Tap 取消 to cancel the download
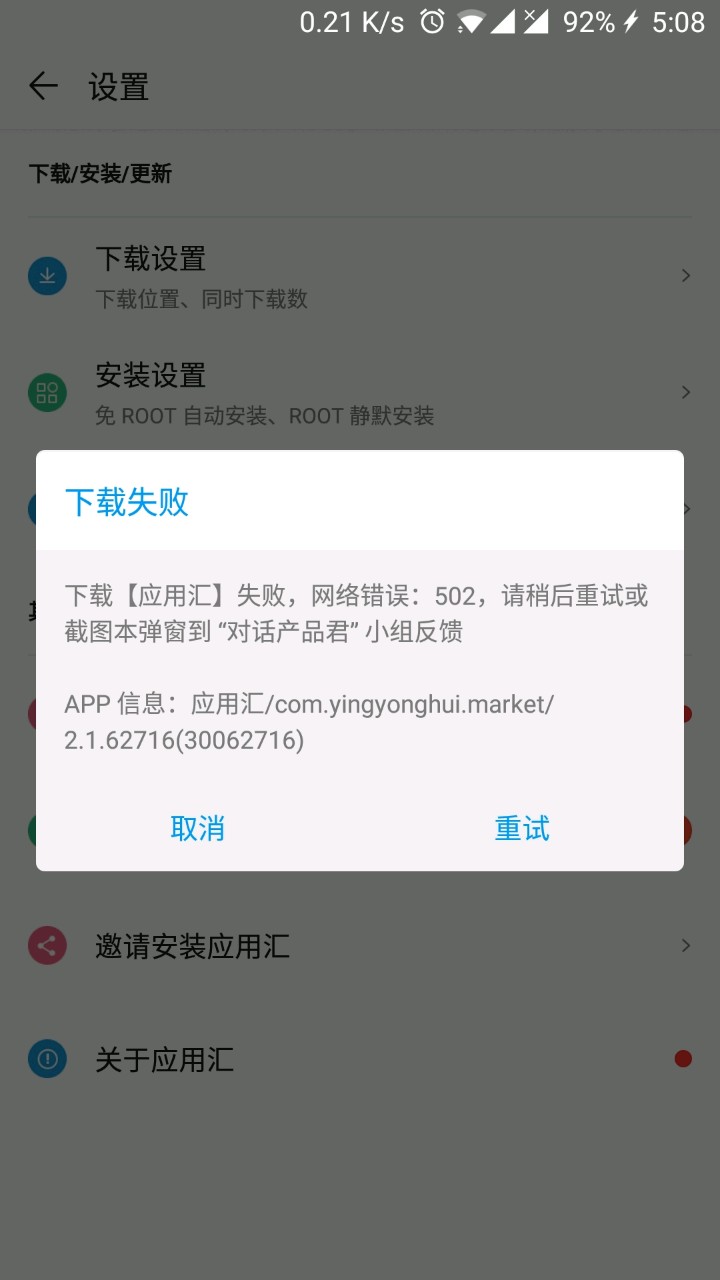Viewport: 720px width, 1280px height. 198,828
